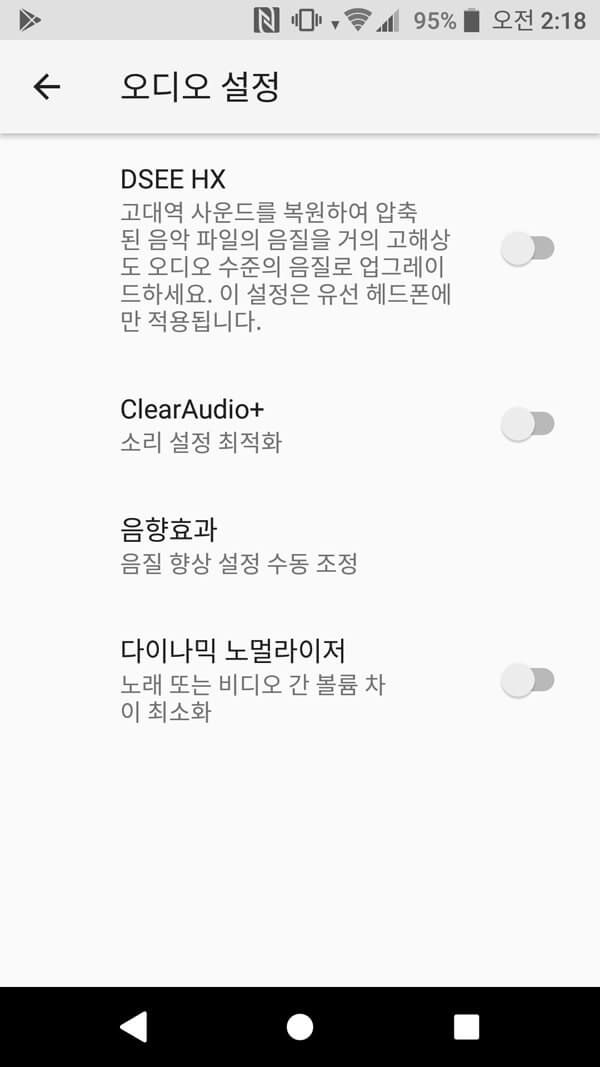600x1067 pixels.
Task: Tap the system home button
Action: tap(300, 1027)
